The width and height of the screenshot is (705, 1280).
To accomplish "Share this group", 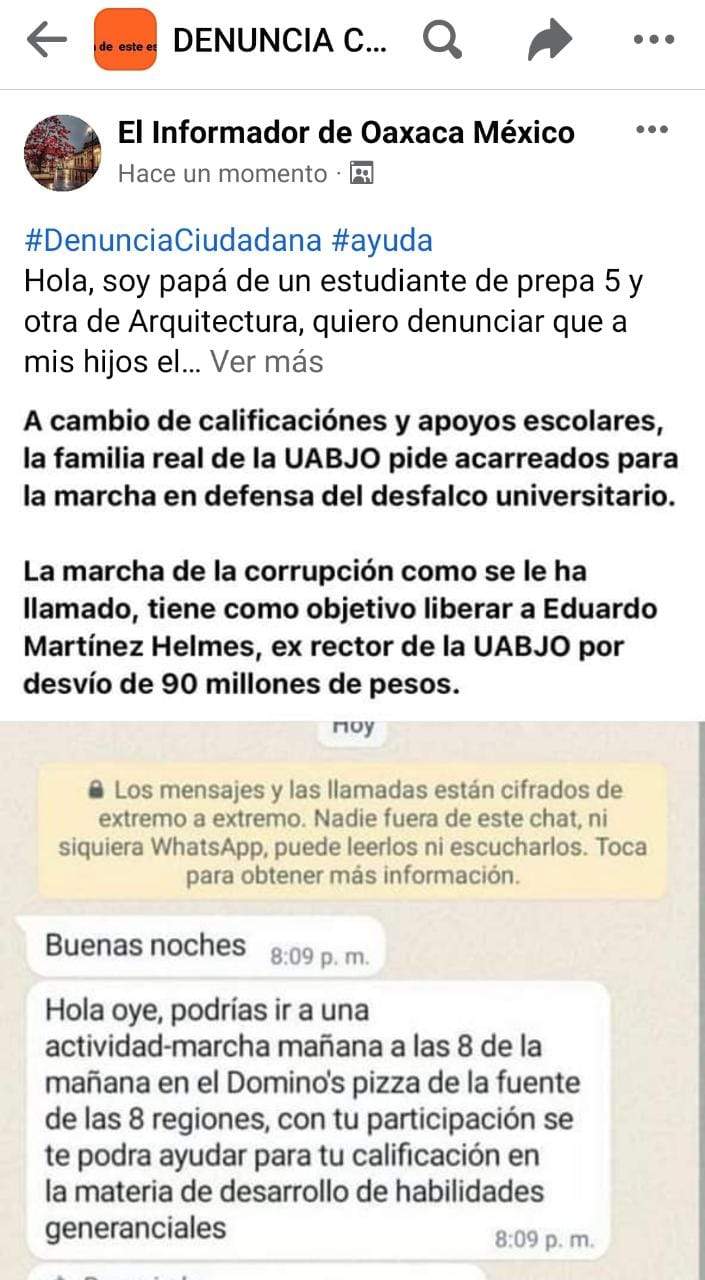I will 549,40.
